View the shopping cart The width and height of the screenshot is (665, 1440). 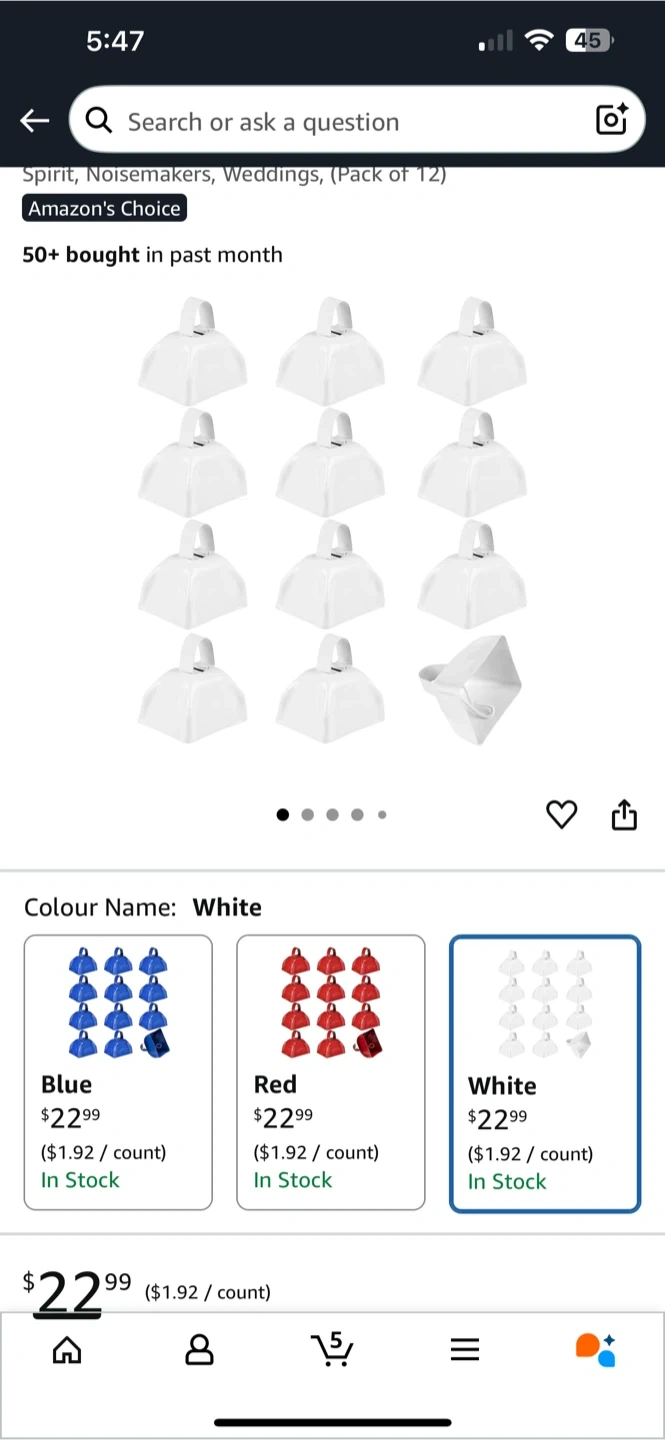(x=332, y=1350)
